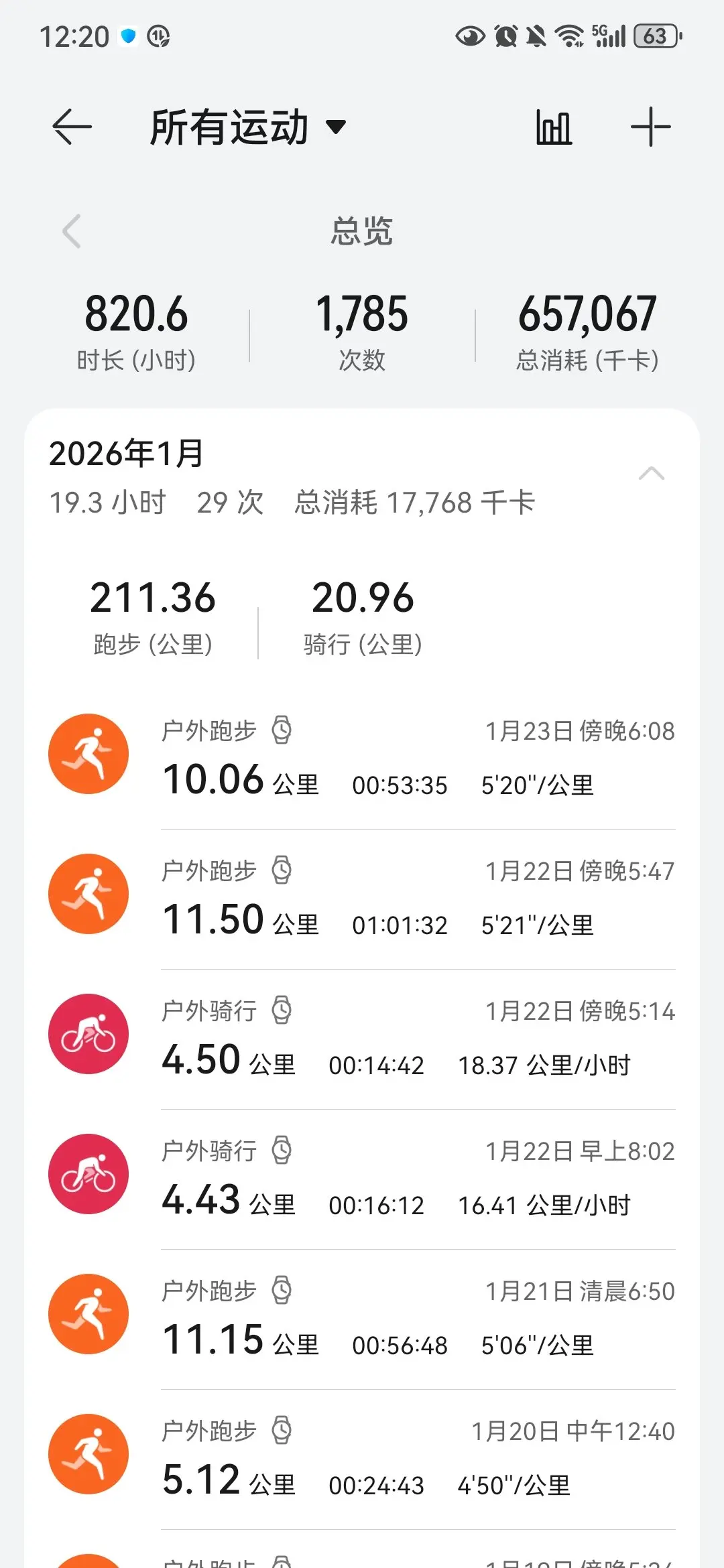Open the 所有运动 activity type dropdown
This screenshot has width=724, height=1568.
click(x=248, y=127)
